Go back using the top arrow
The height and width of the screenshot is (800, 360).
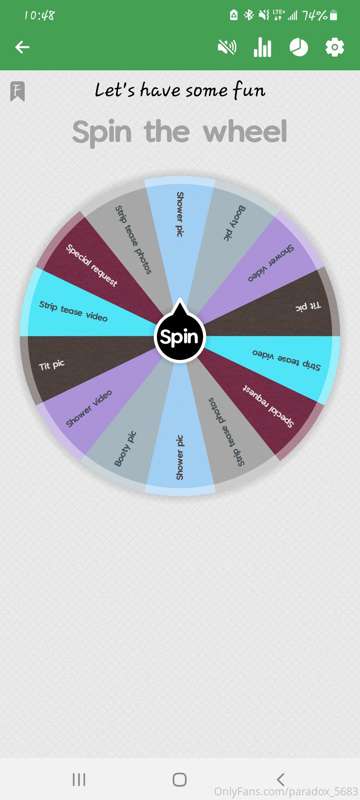(22, 47)
